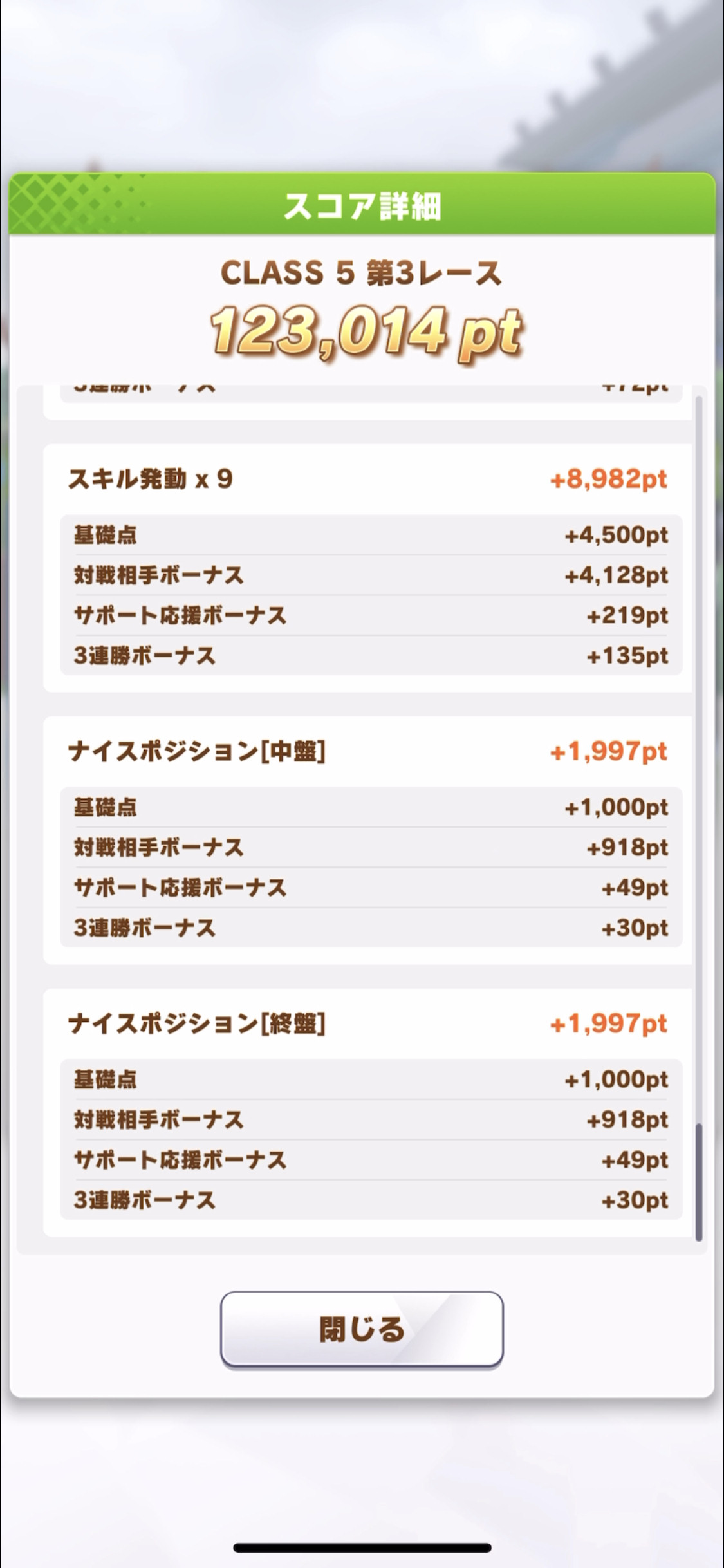Viewport: 724px width, 1568px height.
Task: Close the score details dialog
Action: tap(362, 1329)
